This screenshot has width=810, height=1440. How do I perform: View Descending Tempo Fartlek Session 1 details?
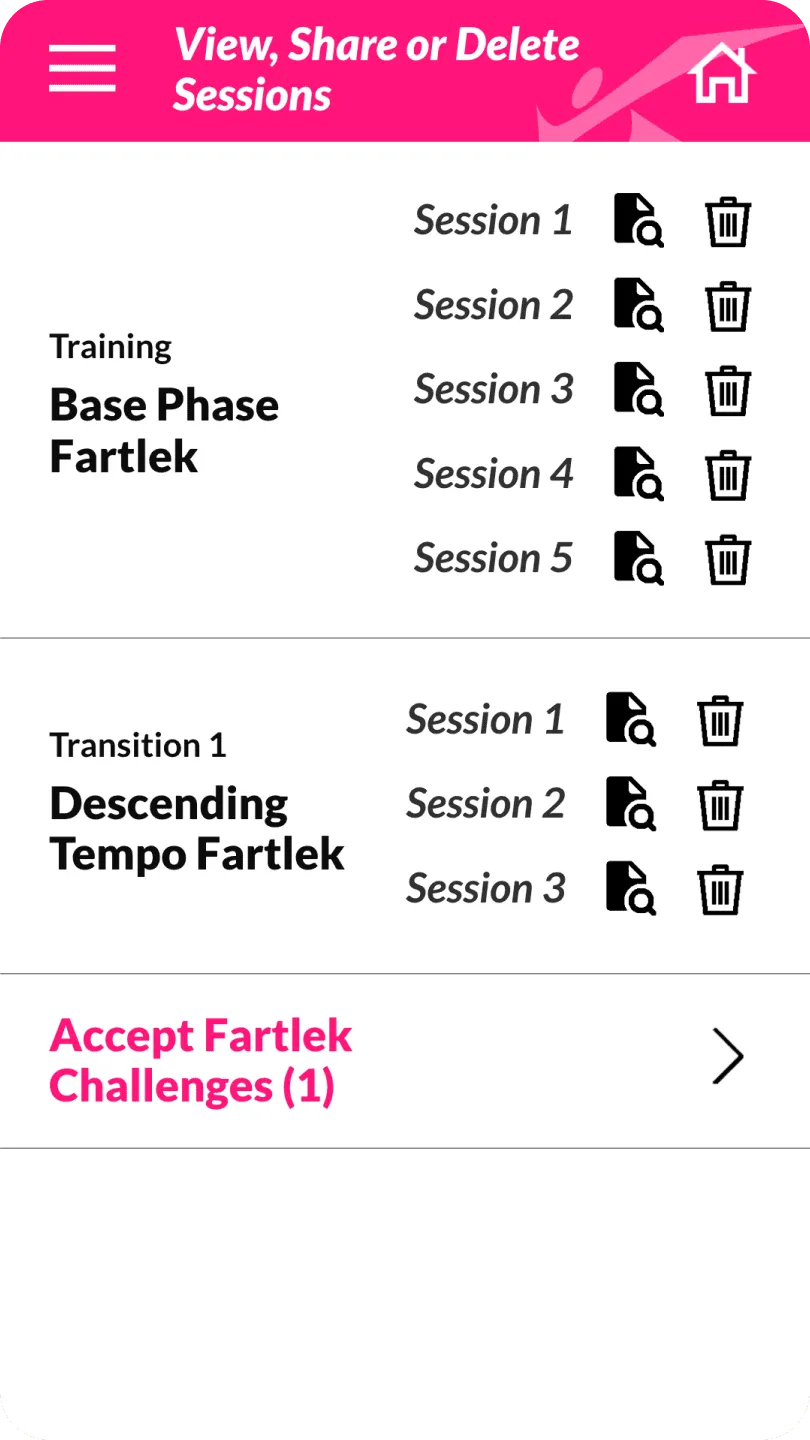click(631, 720)
